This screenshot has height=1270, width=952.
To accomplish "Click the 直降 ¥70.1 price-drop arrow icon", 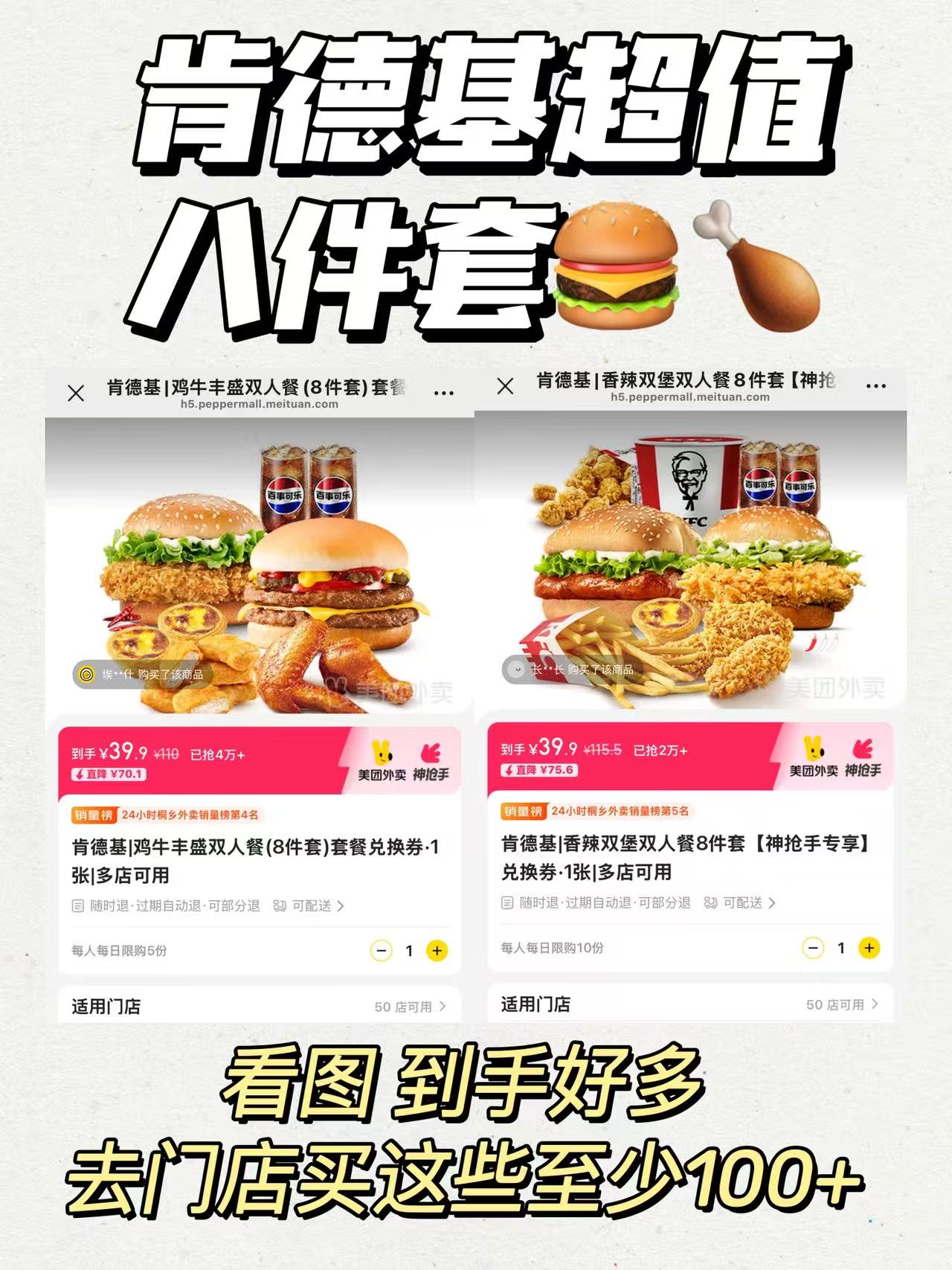I will pos(80,772).
